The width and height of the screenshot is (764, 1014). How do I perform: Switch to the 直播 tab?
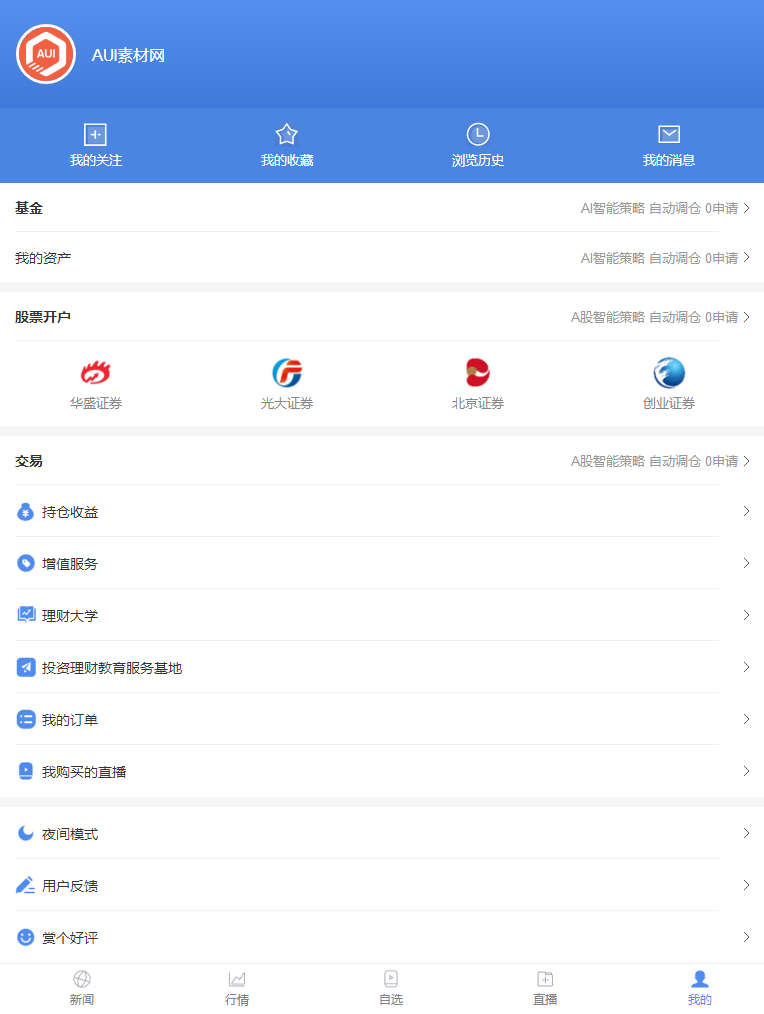pos(545,988)
